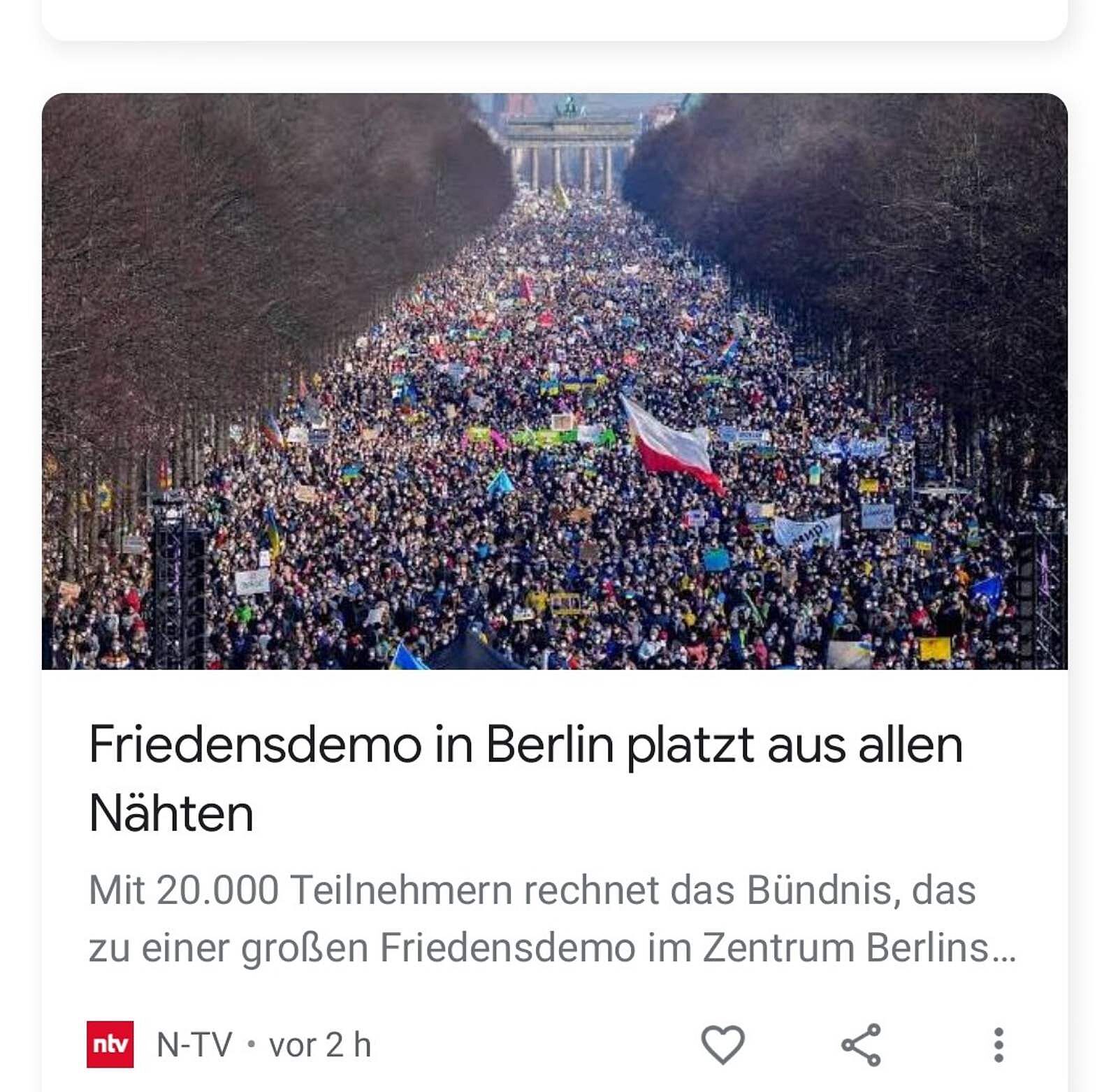Share the Friedensdemo in Berlin article
Viewport: 1118px width, 1092px height.
(x=861, y=1044)
